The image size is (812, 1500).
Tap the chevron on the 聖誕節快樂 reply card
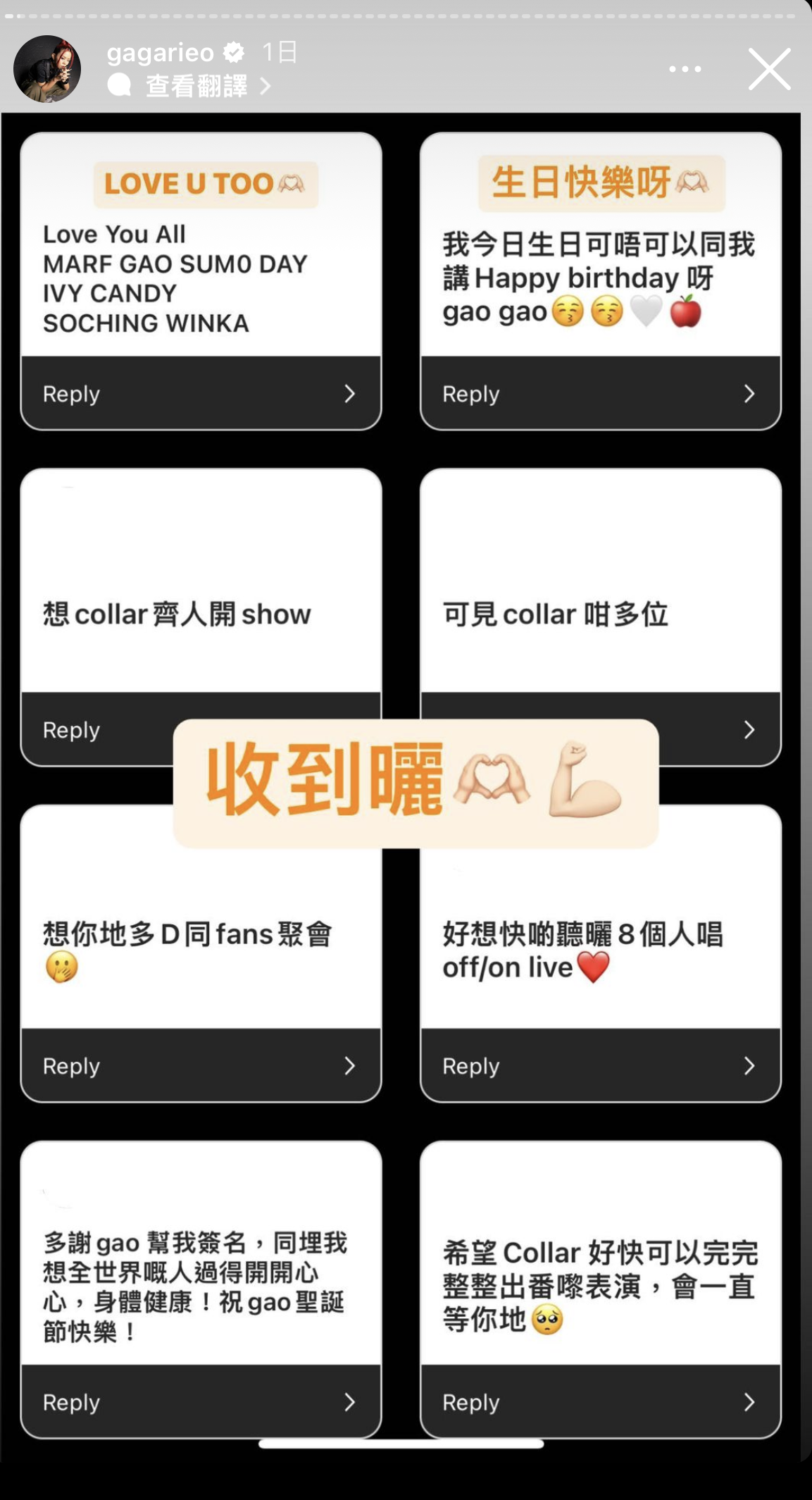click(x=350, y=1403)
